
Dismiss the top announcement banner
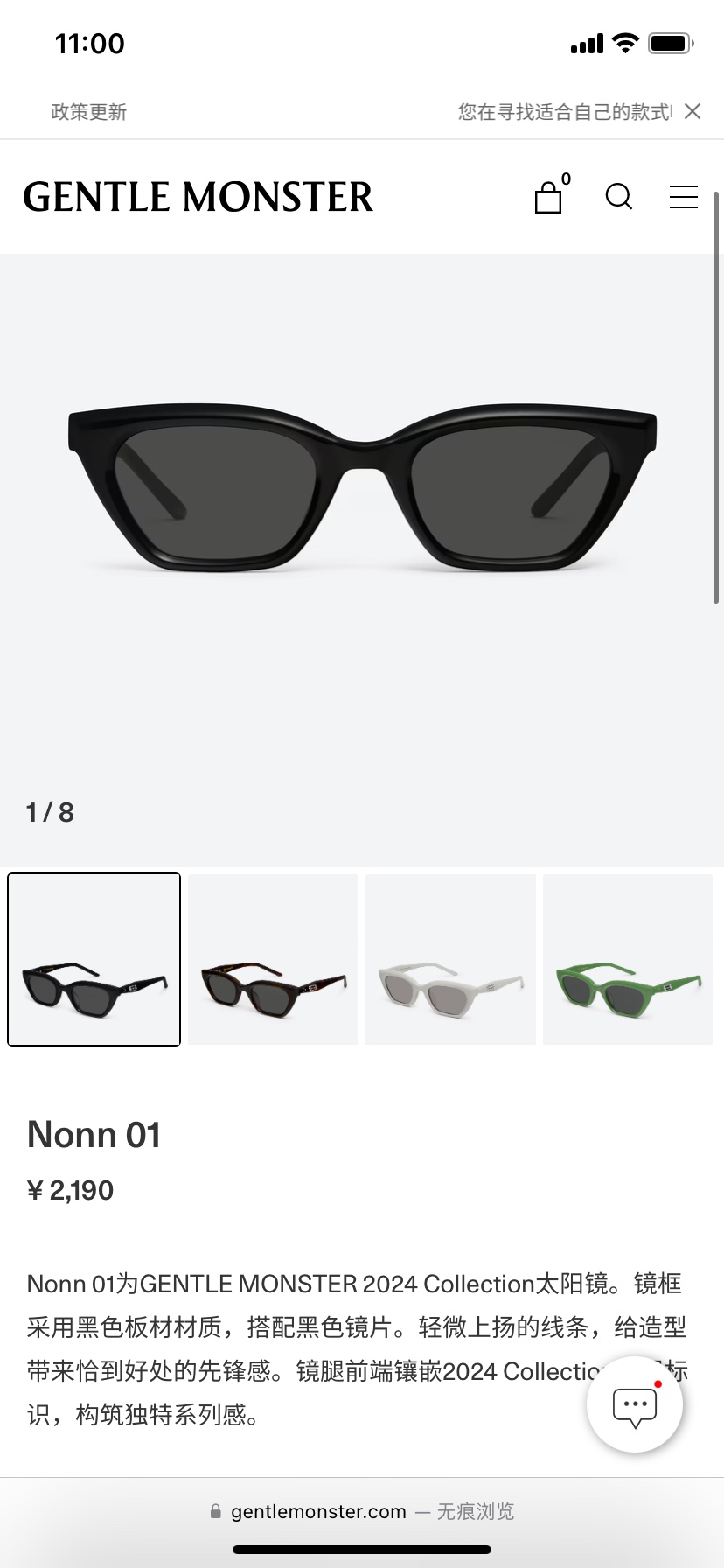[x=693, y=111]
